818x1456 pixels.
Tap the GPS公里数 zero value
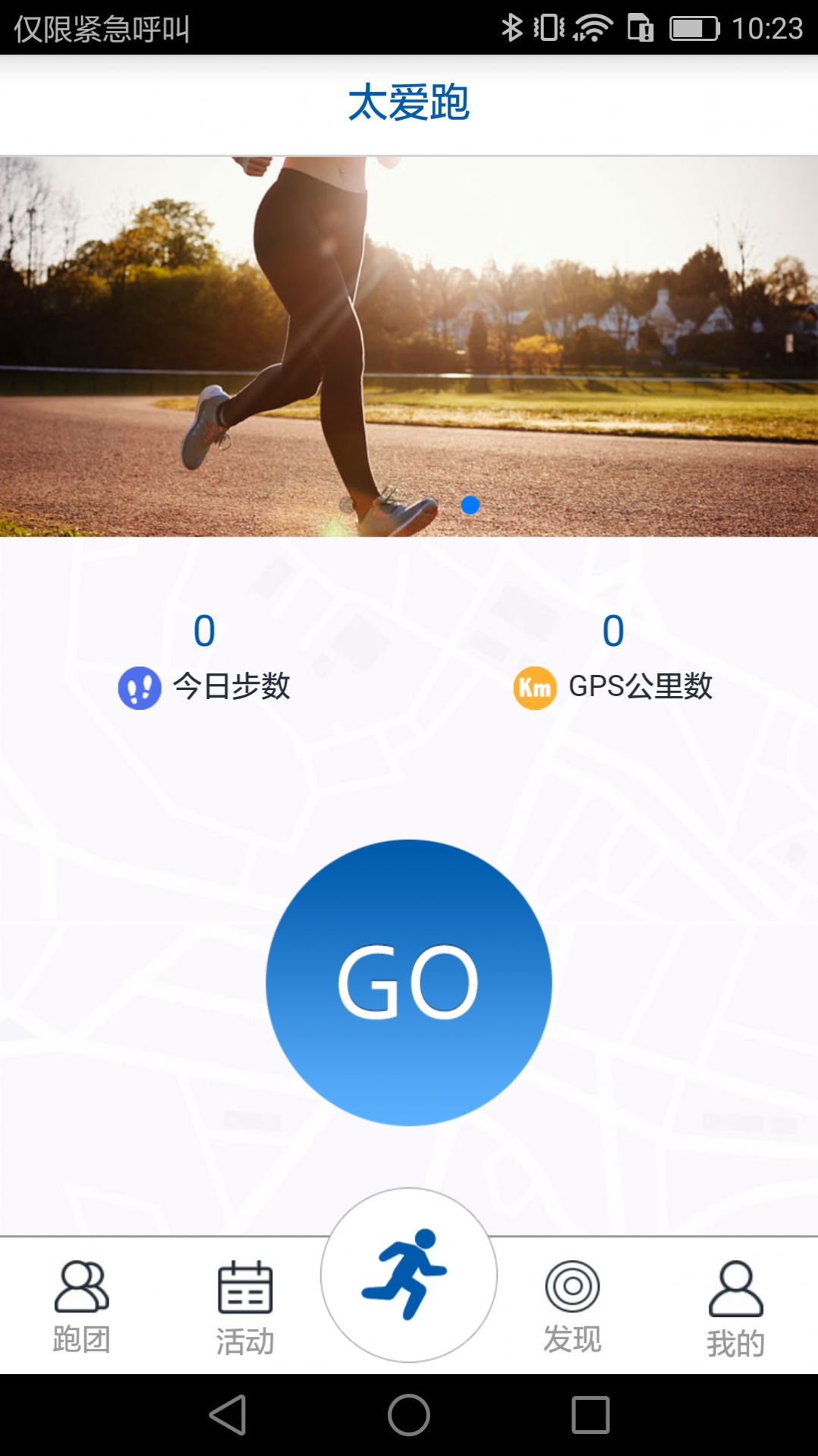pyautogui.click(x=612, y=630)
